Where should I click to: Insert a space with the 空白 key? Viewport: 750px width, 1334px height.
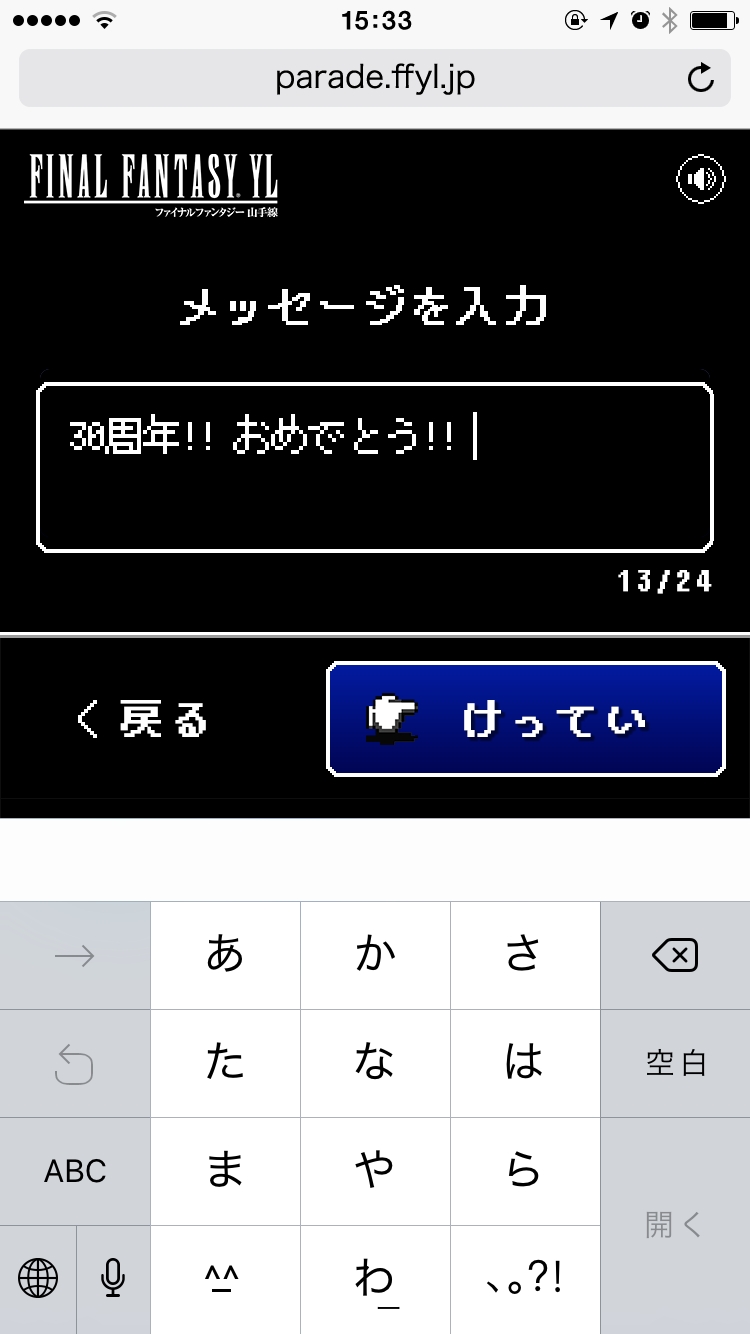(x=675, y=1064)
